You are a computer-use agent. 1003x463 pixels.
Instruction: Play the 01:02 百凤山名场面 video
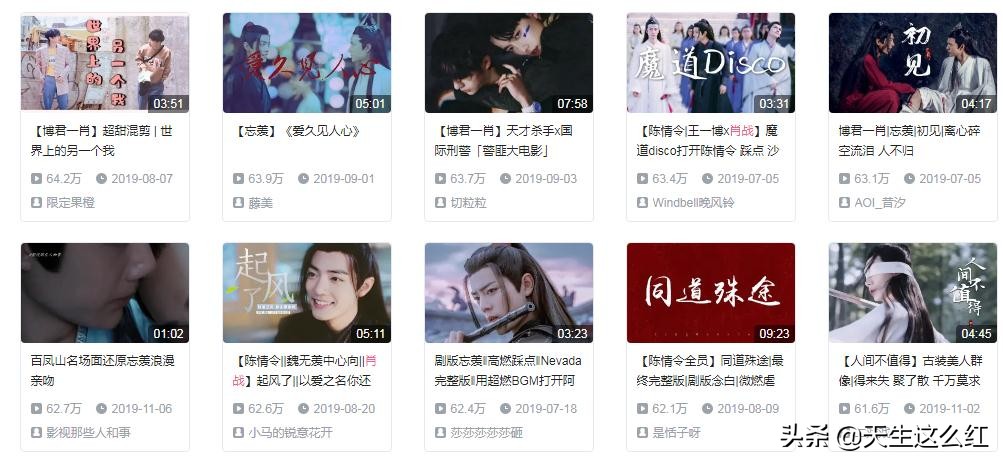(104, 292)
